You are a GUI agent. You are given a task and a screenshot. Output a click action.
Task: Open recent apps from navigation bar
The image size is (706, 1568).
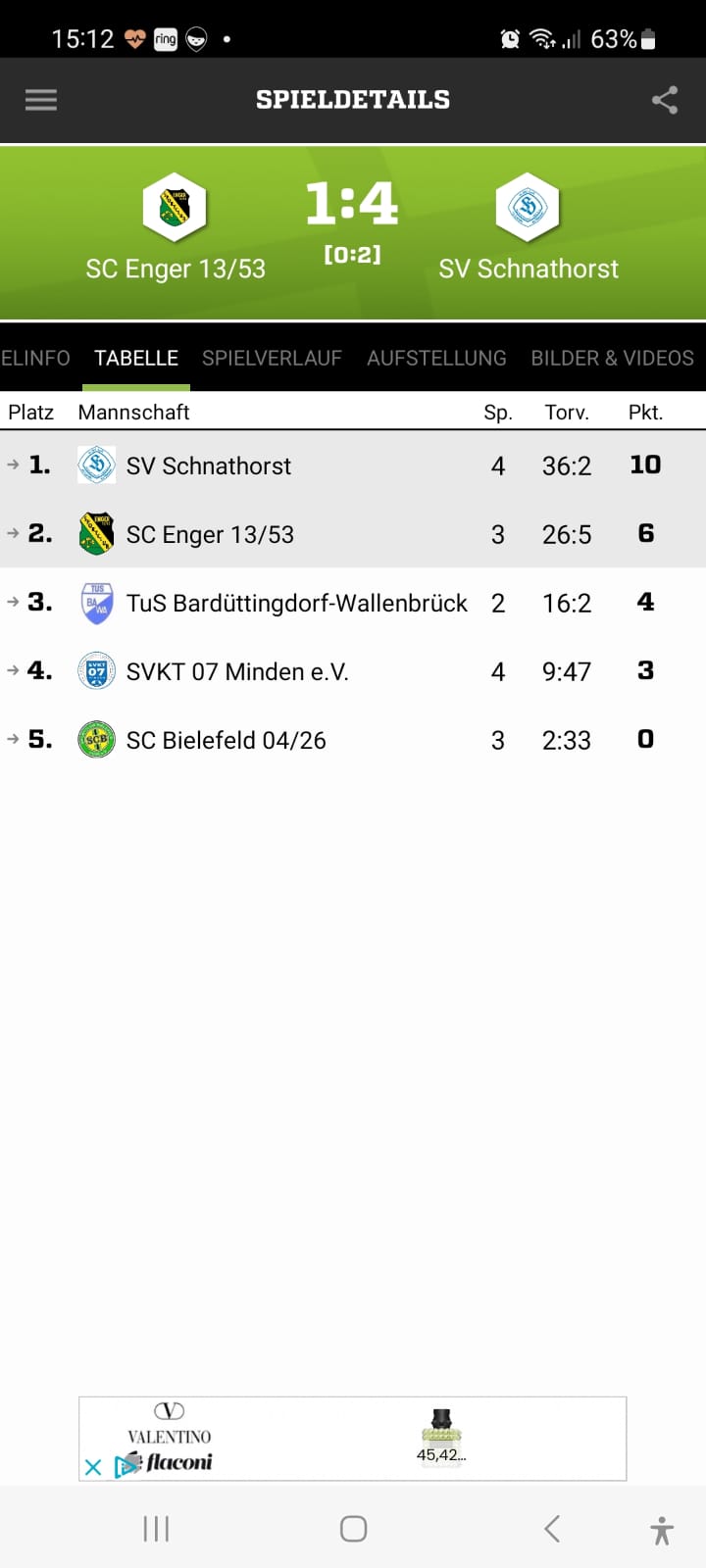[156, 1529]
